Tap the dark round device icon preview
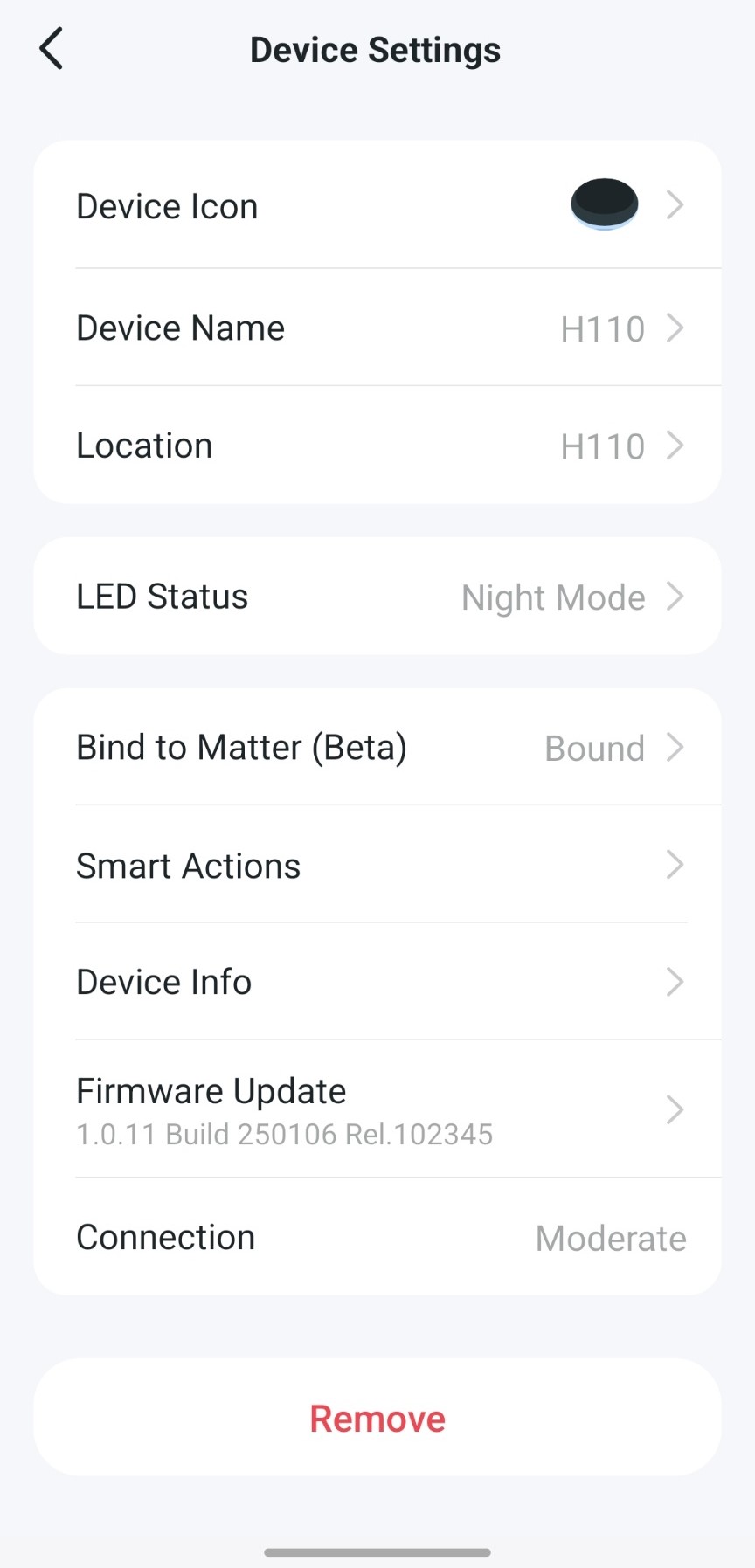The height and width of the screenshot is (1568, 755). (603, 204)
